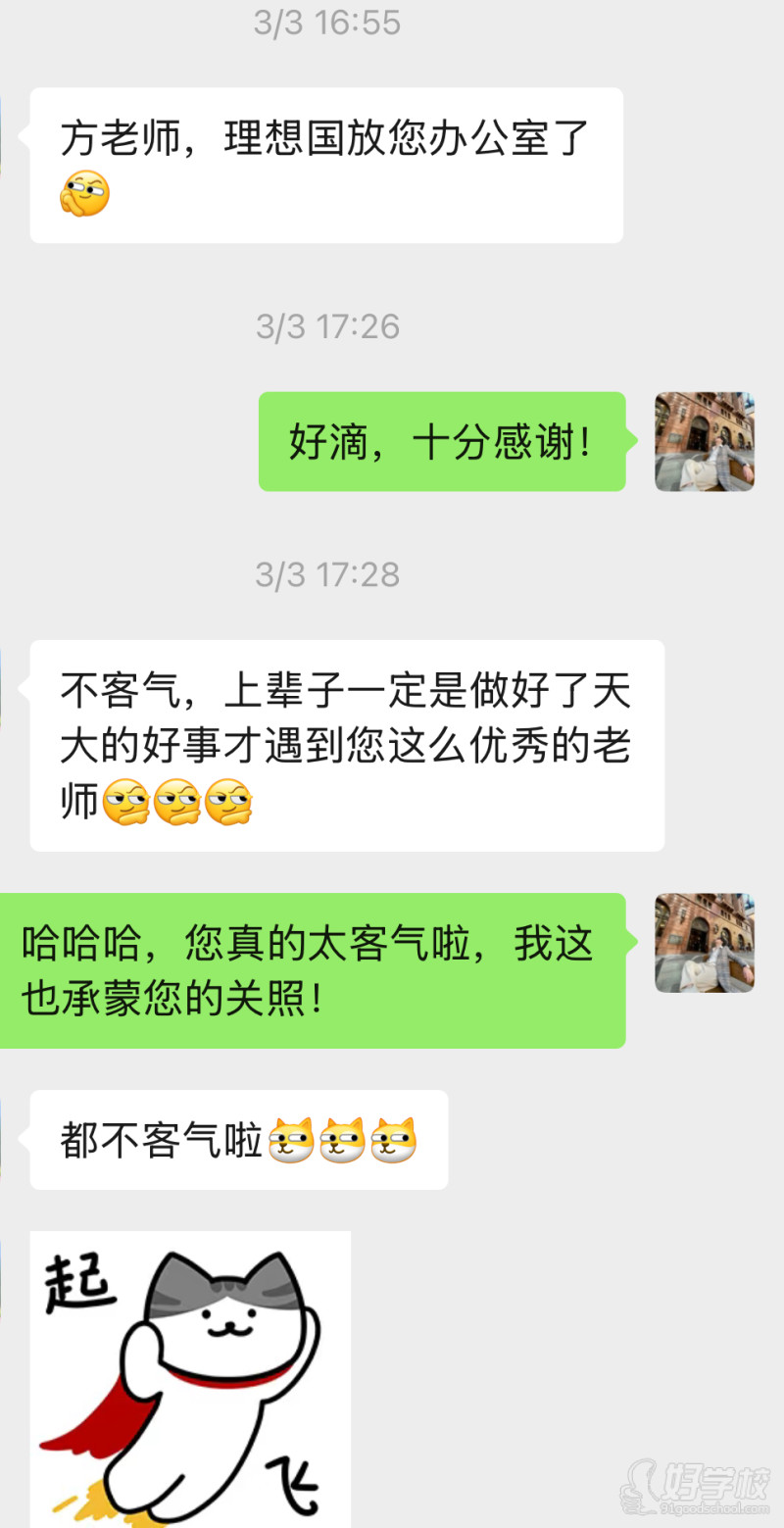Click the second cat emoji in the bubble

pos(341,1139)
